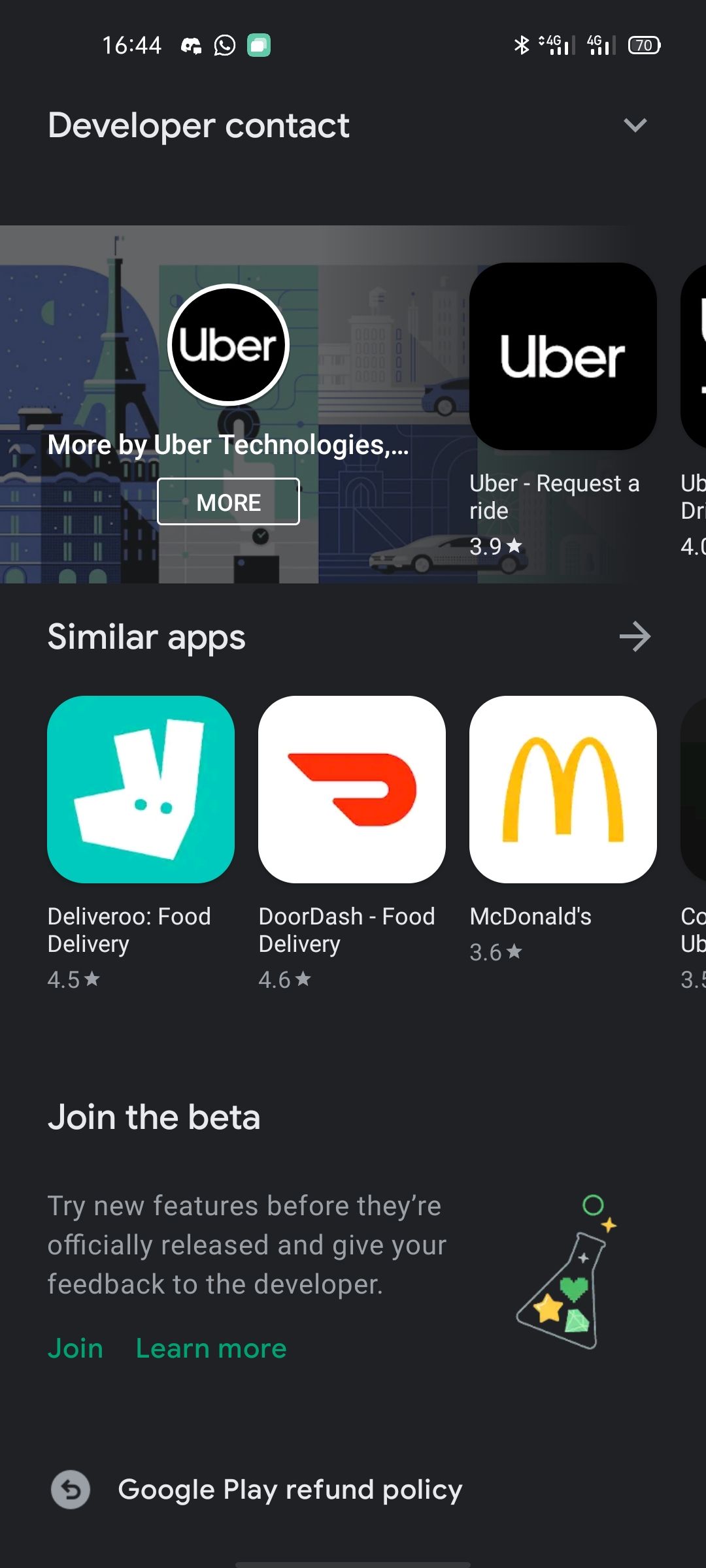Open the Similar apps arrow
The width and height of the screenshot is (706, 1568).
point(635,637)
